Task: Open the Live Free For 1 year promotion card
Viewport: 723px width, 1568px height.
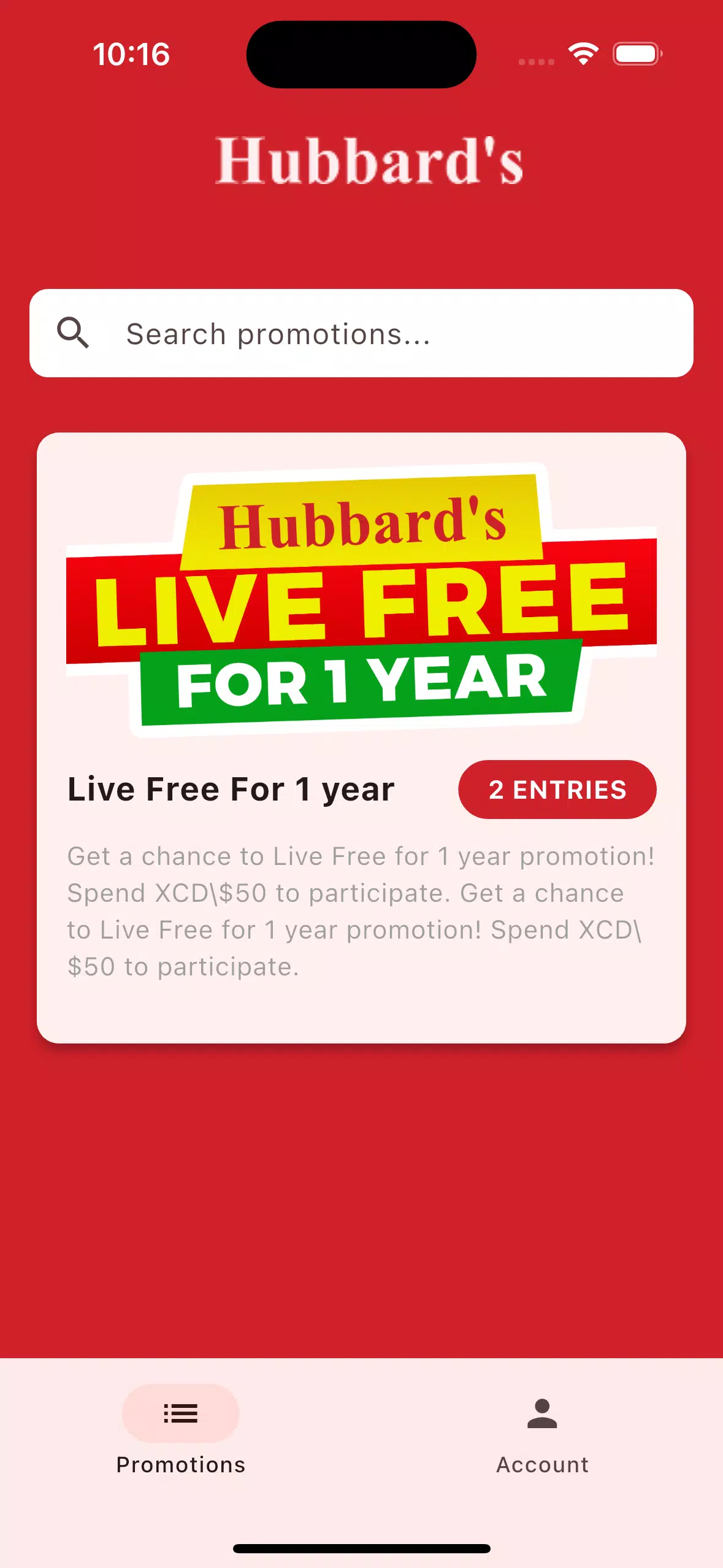Action: pos(361,736)
